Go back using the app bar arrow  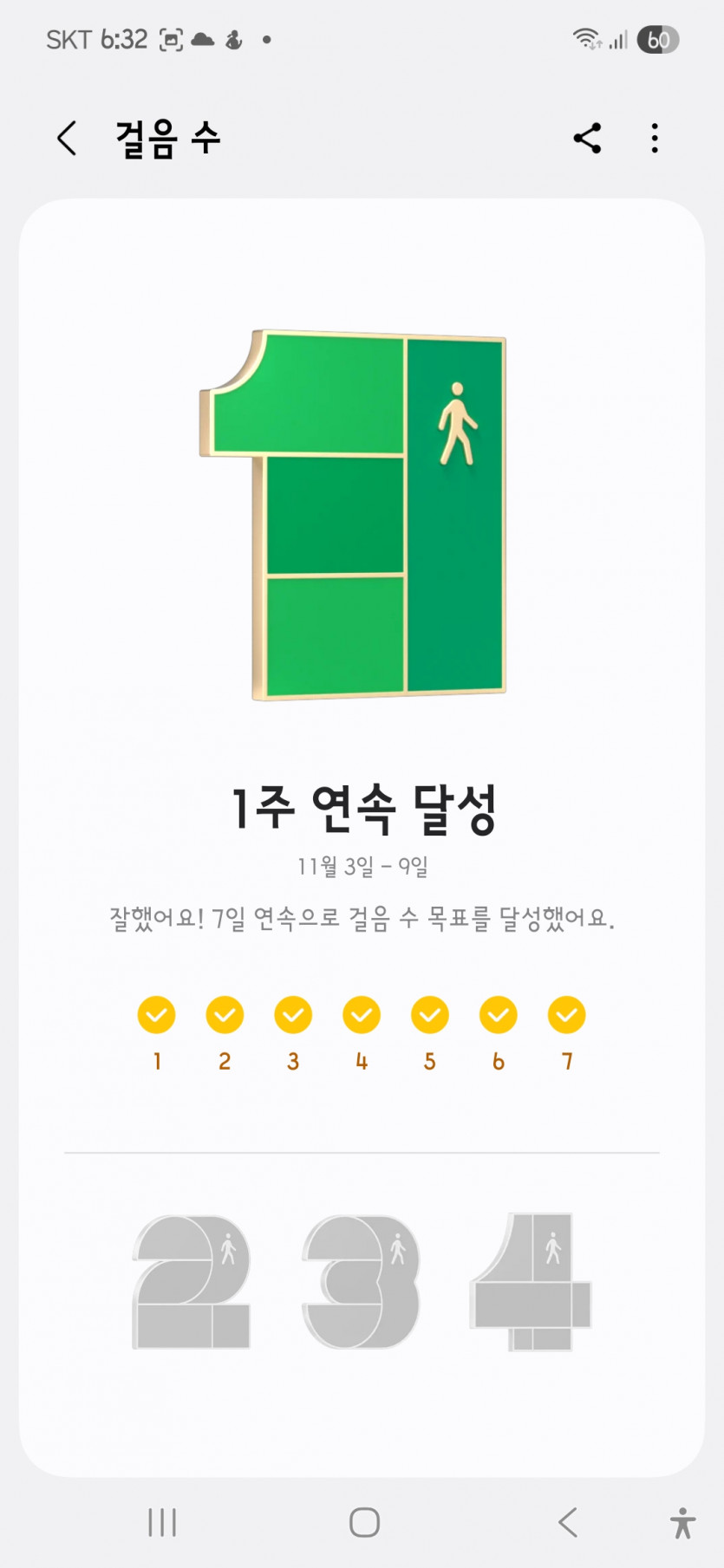coord(67,138)
